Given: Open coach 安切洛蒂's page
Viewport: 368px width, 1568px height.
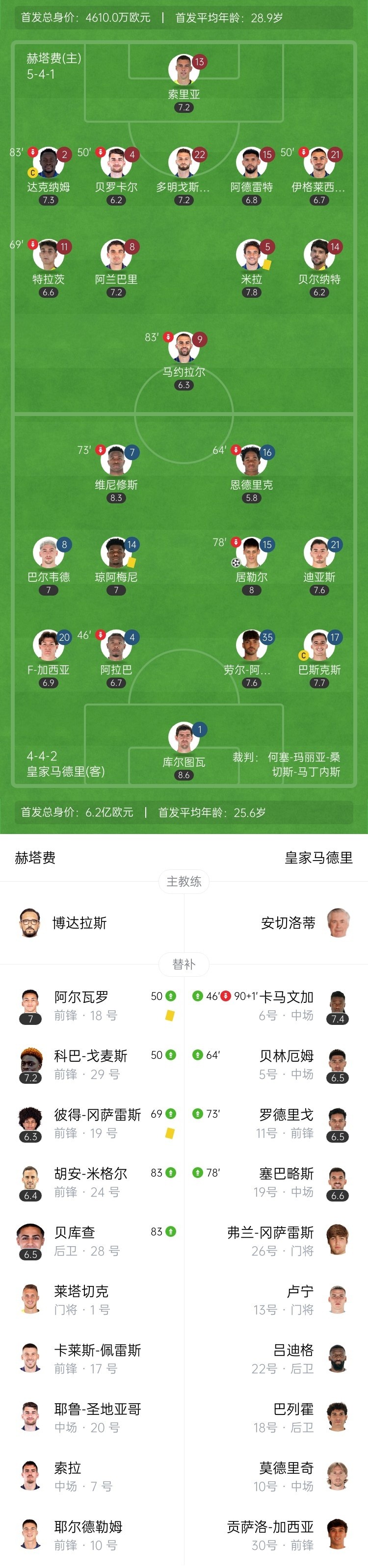Looking at the screenshot, I should click(x=289, y=923).
